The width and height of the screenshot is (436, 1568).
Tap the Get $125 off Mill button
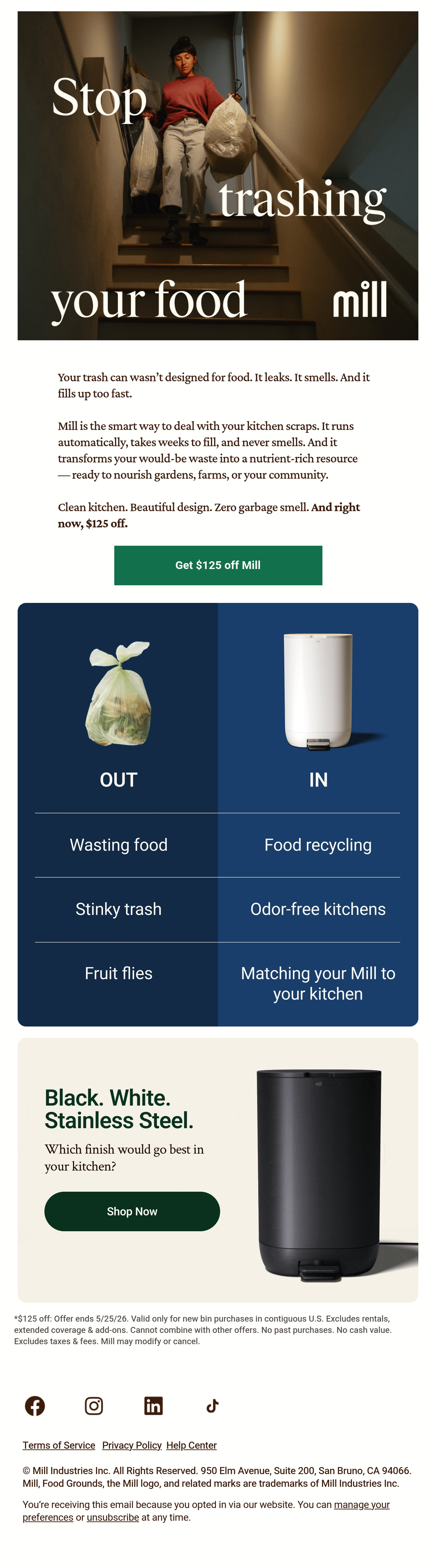[x=218, y=565]
